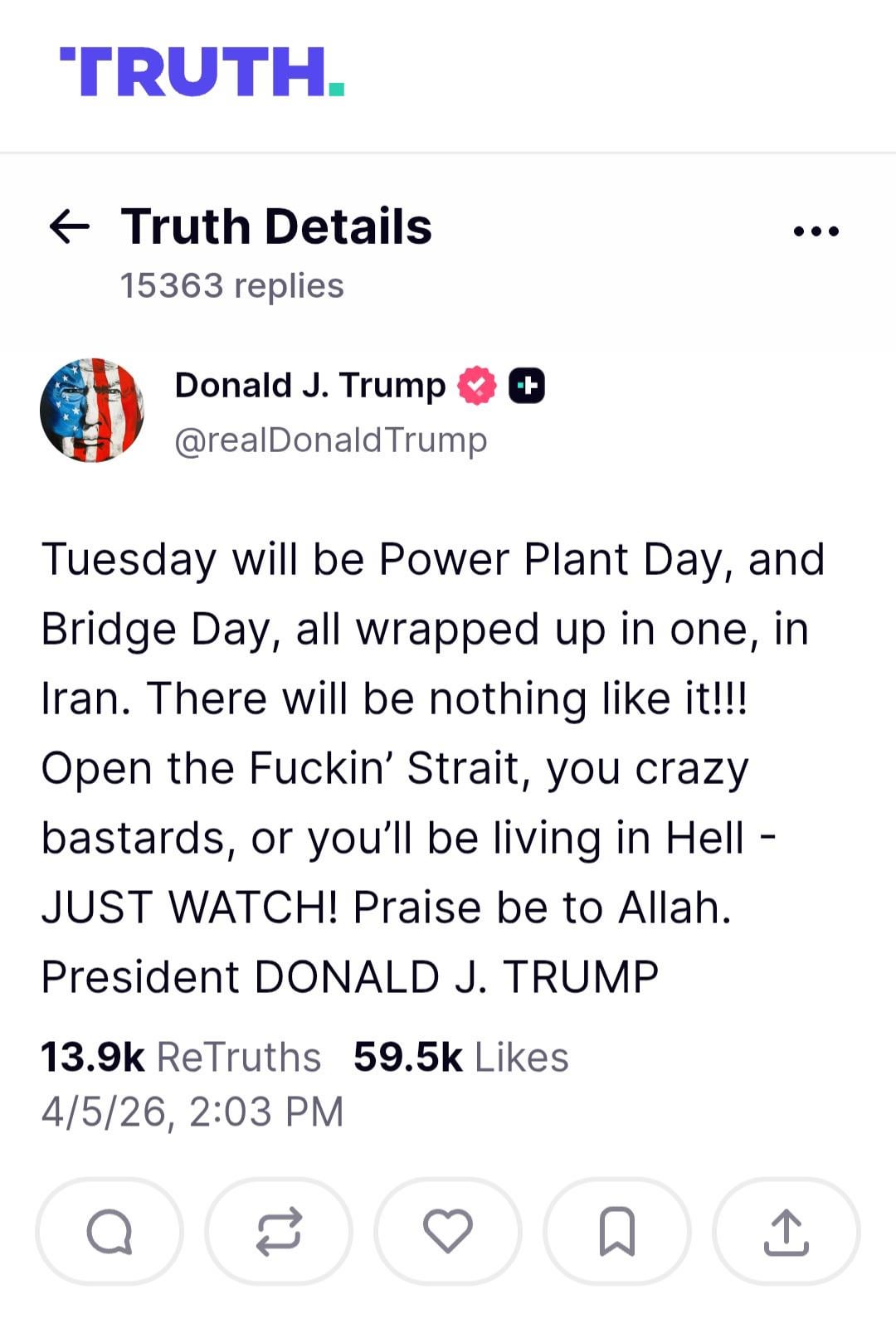Go back using the arrow icon
Viewport: 896px width, 1338px height.
pos(70,226)
